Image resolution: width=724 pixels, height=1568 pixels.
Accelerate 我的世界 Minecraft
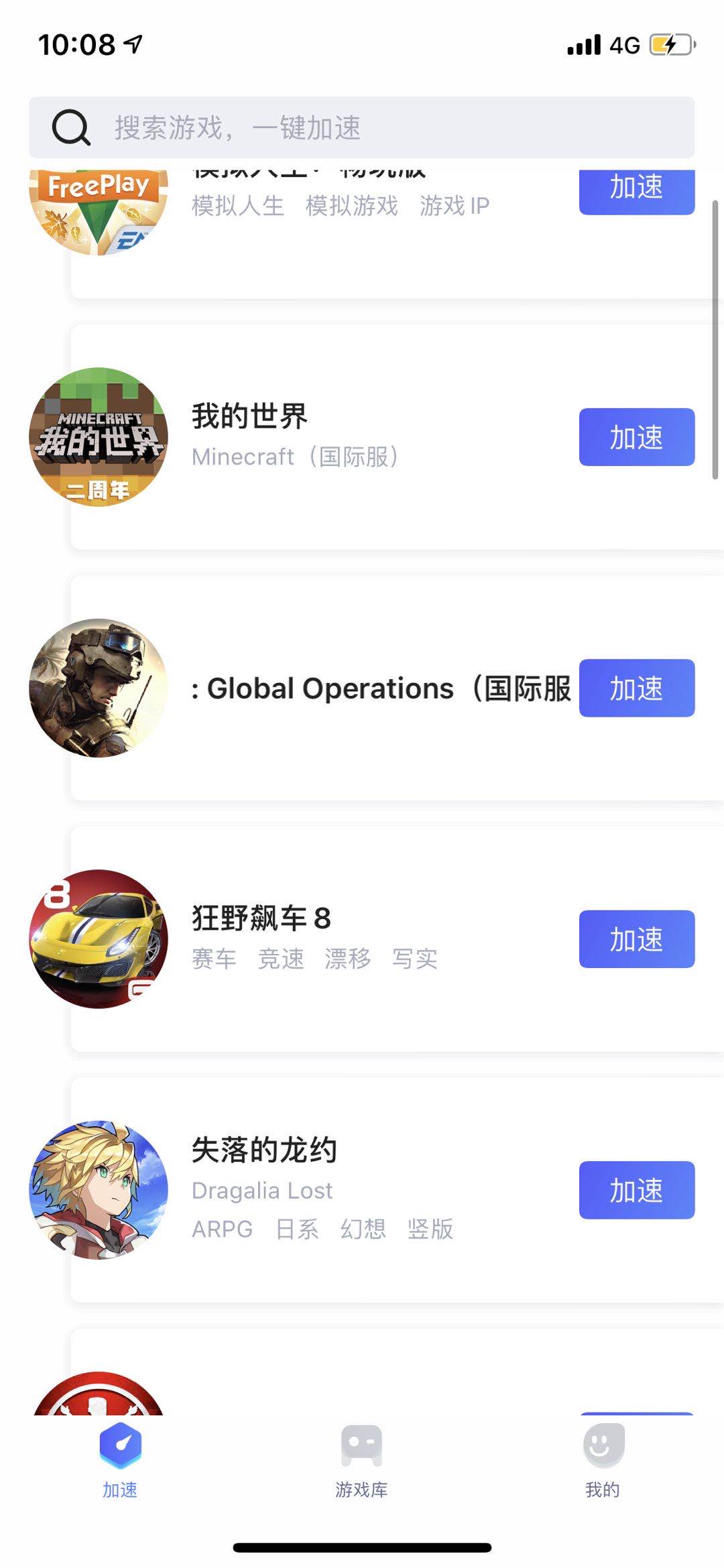[636, 437]
